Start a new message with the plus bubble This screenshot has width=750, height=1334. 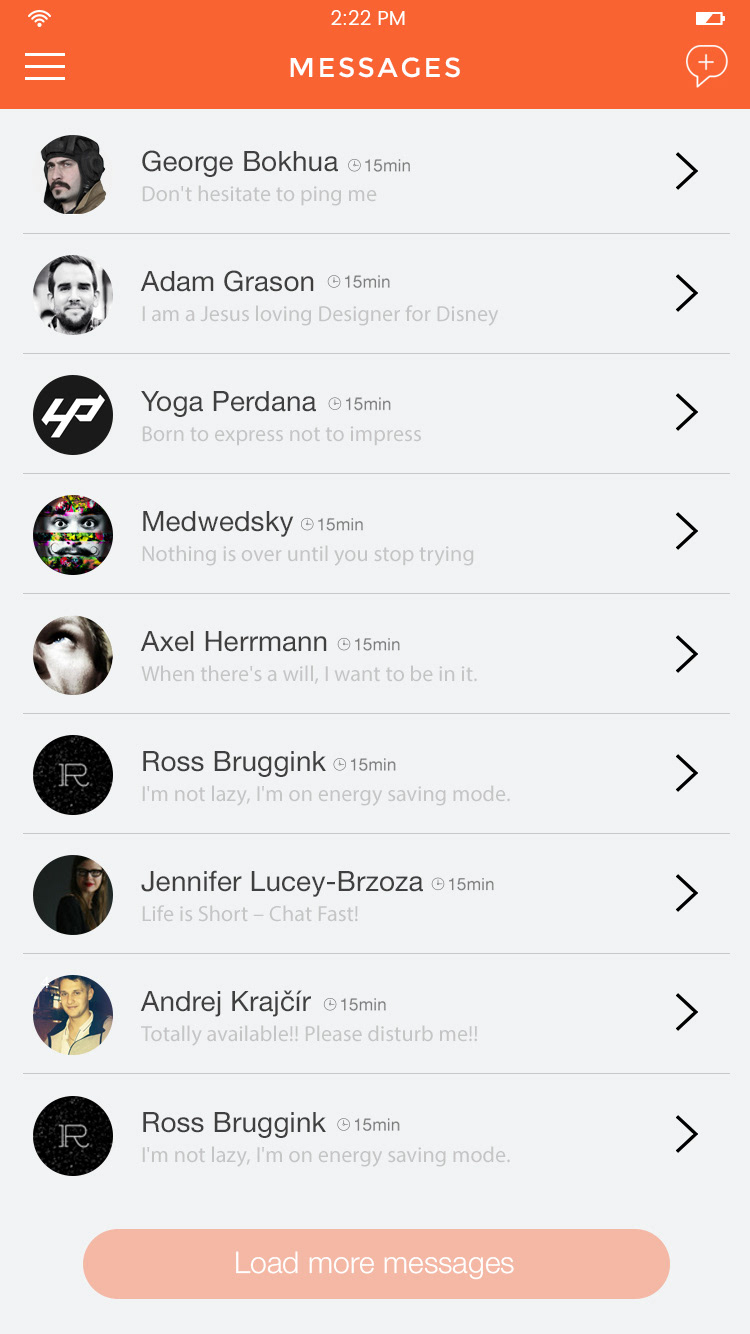705,66
